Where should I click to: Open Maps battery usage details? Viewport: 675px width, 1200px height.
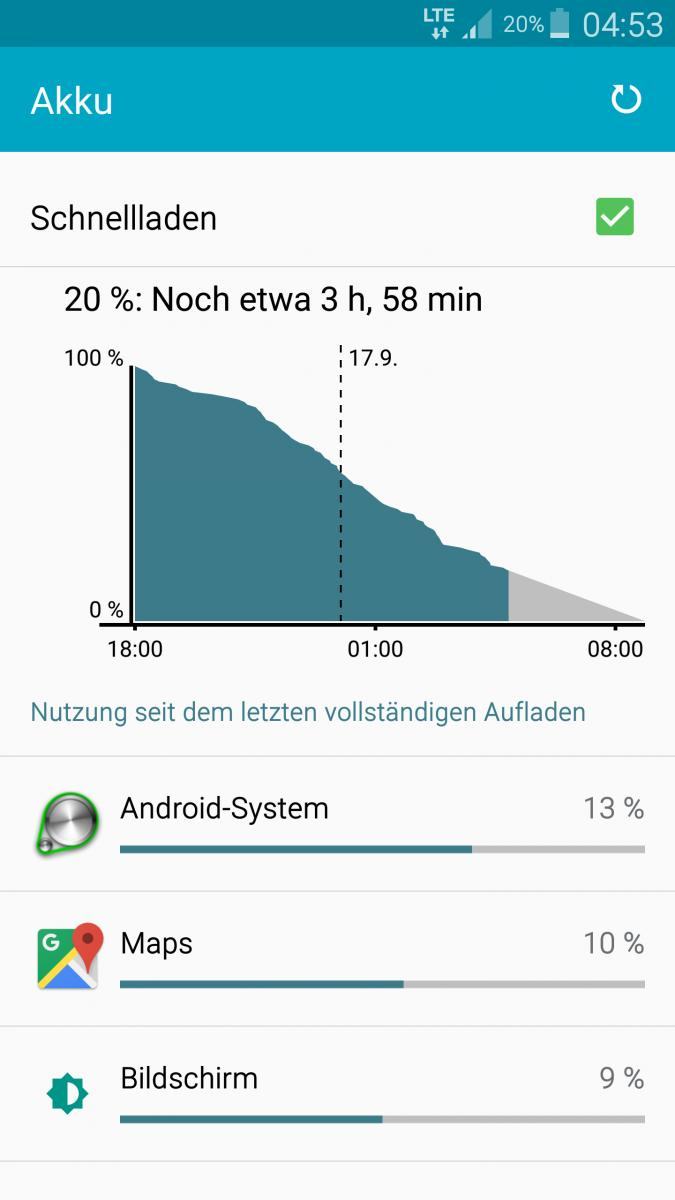(x=337, y=959)
